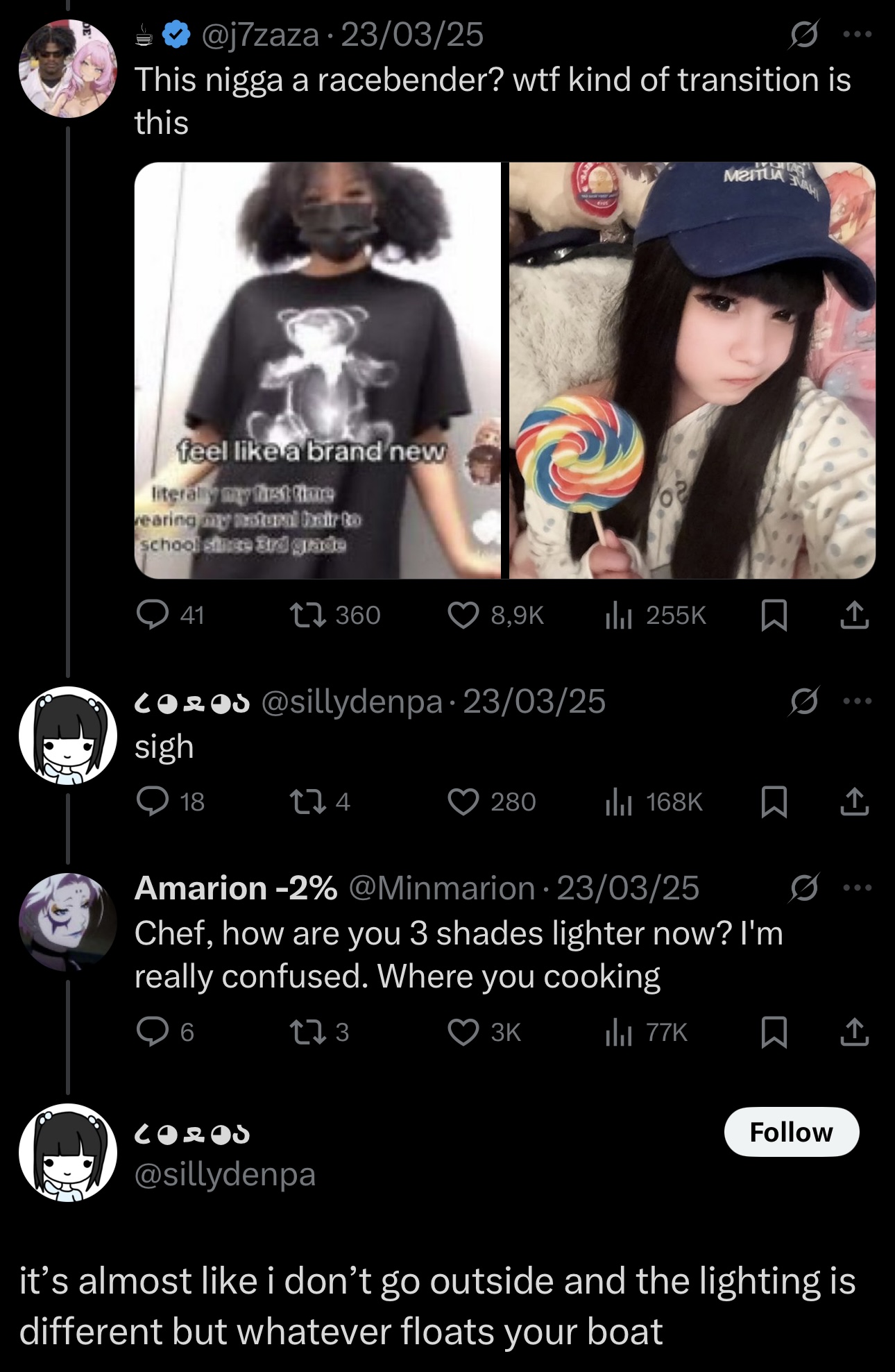
Task: Like Amarion -2%'s reply
Action: click(x=463, y=1032)
